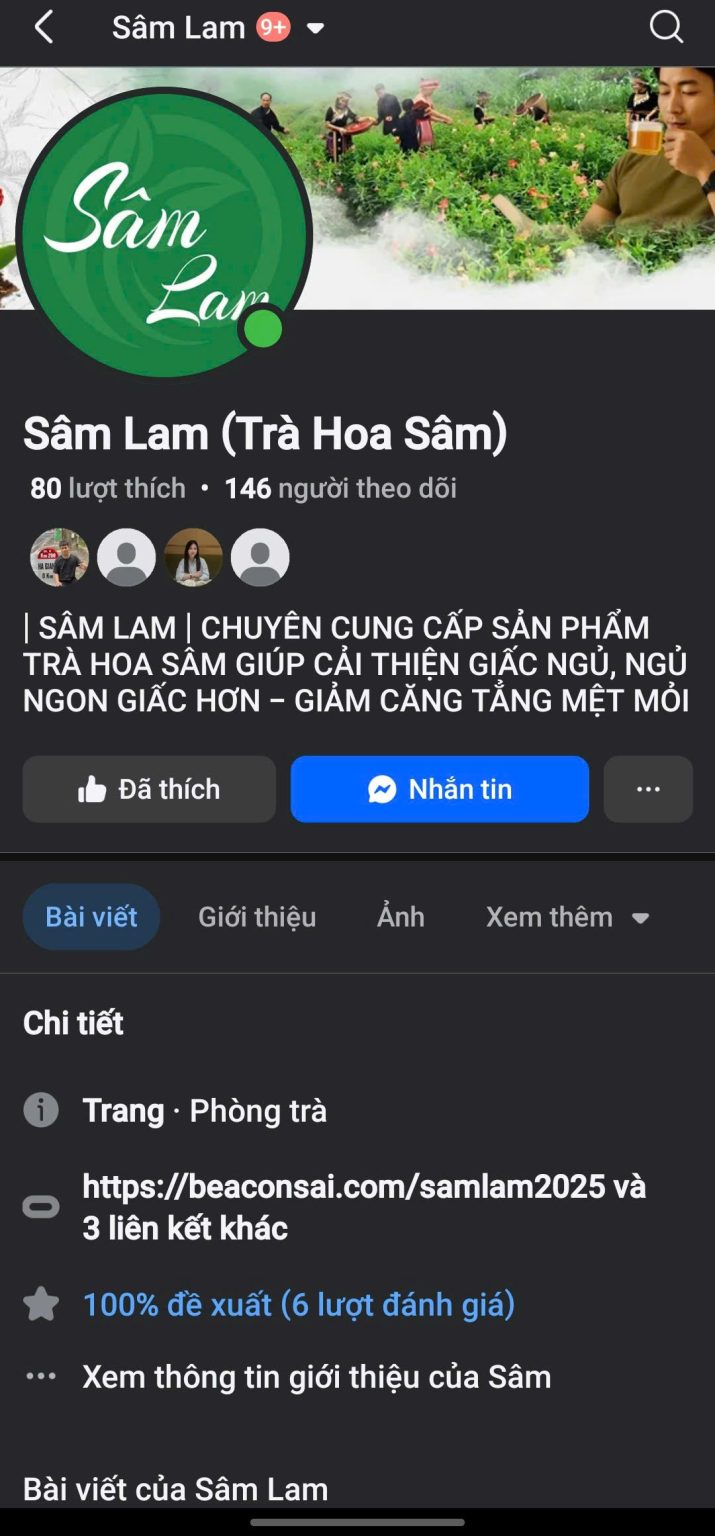Viewport: 715px width, 1536px height.
Task: Open the Trang · Phòng trà category row
Action: coord(204,1110)
